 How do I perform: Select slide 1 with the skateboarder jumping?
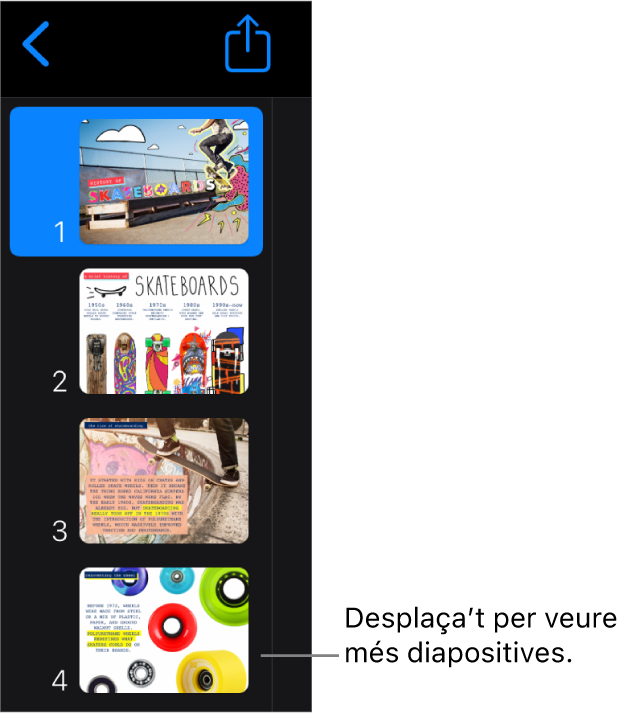point(164,181)
